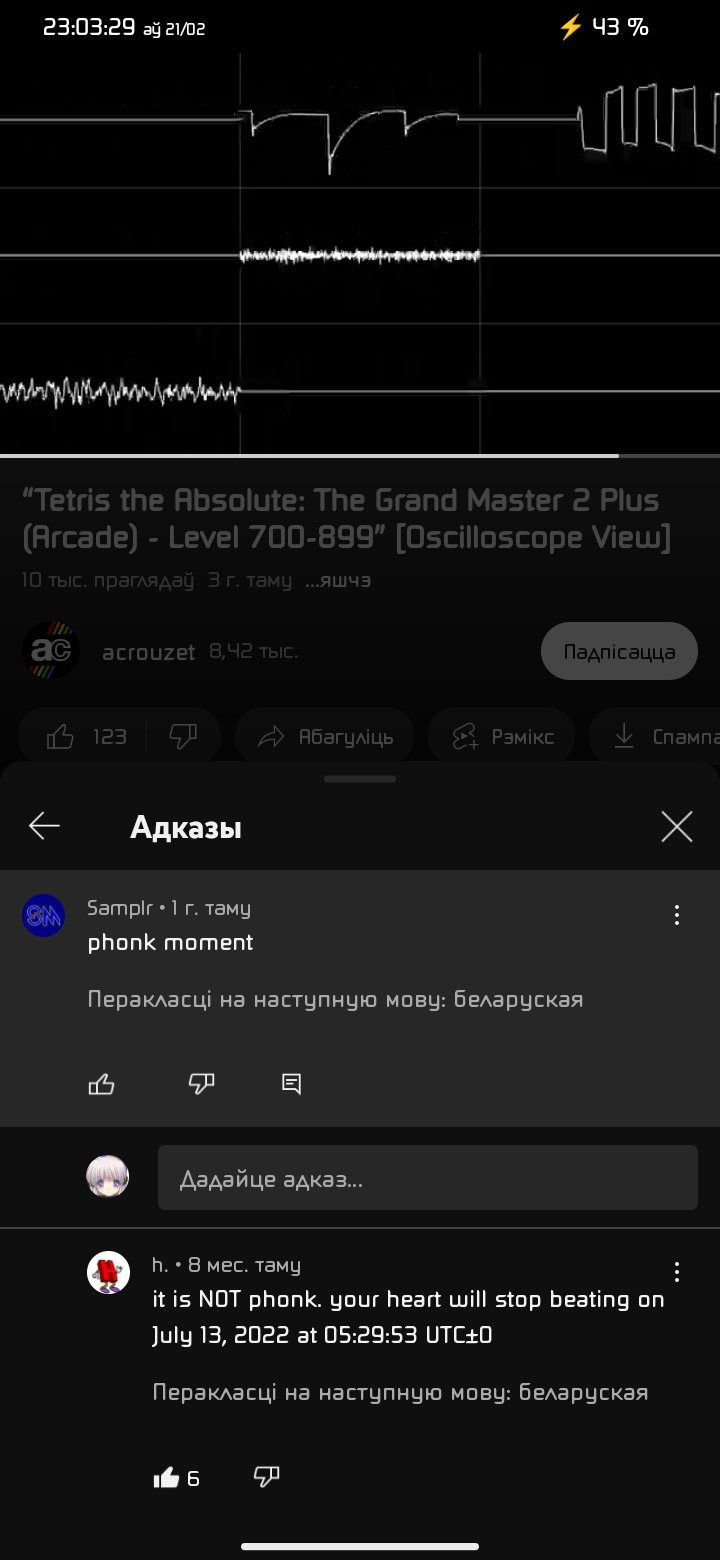Translate h.'s reply to Belarusian
Viewport: 720px width, 1560px height.
pos(400,1392)
